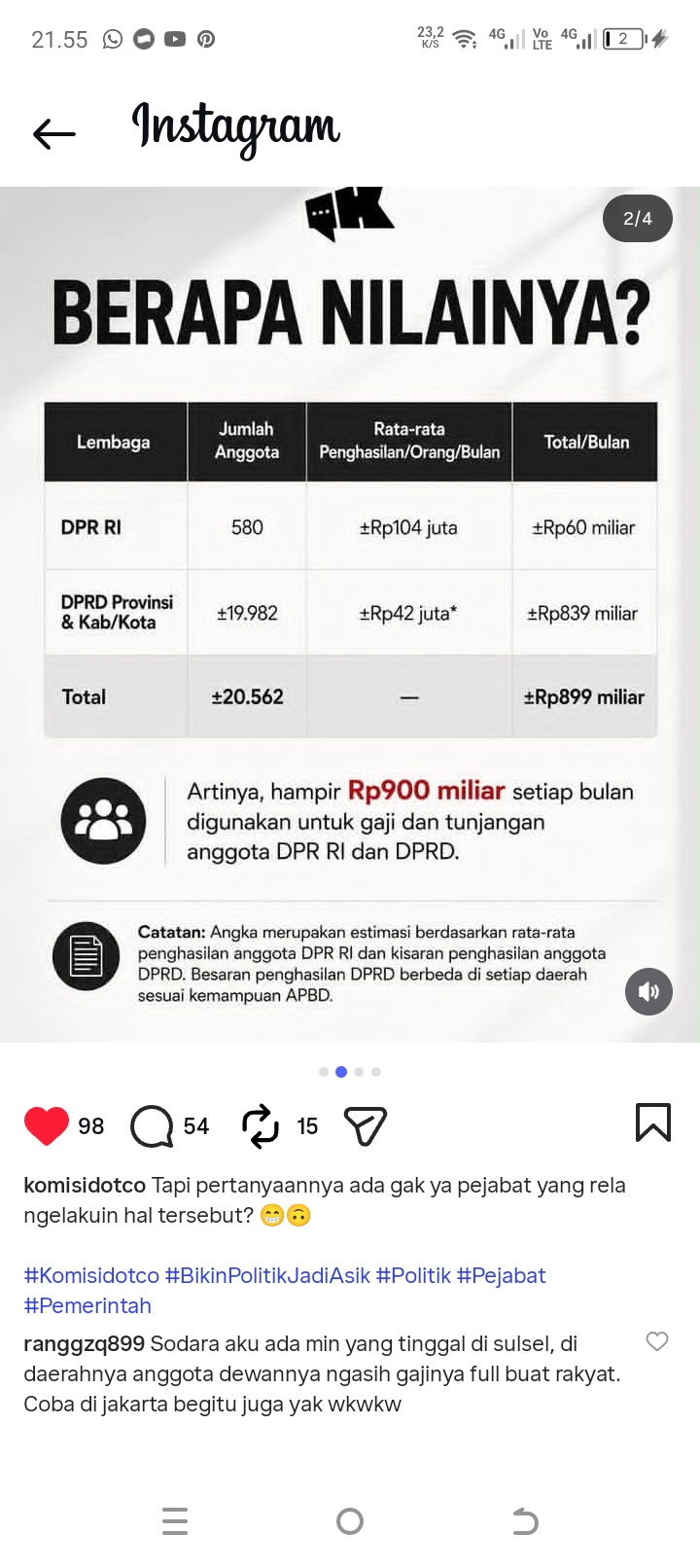Open the #Pemerintah hashtag
The width and height of the screenshot is (700, 1568).
coord(87,1305)
